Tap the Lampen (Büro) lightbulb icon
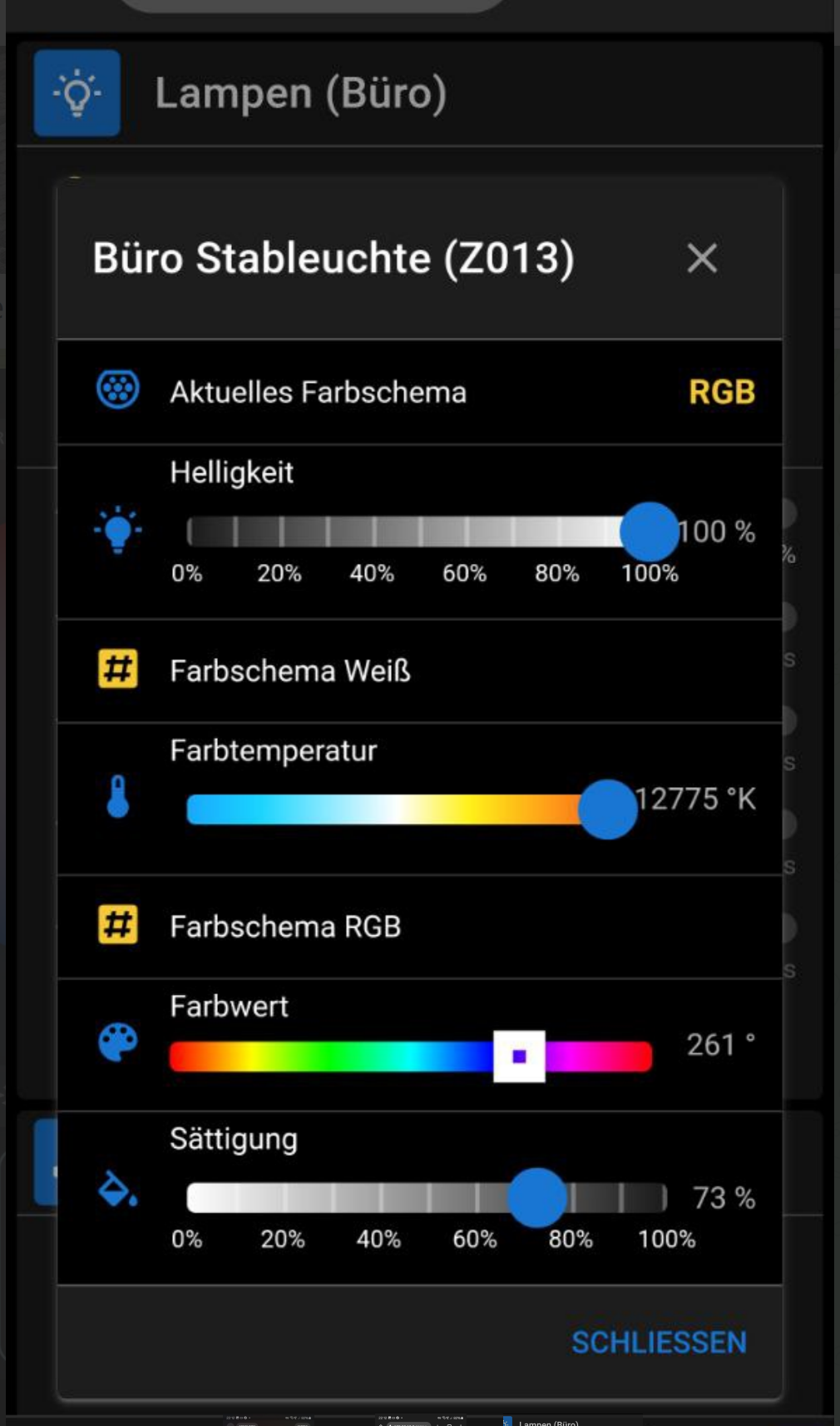 point(77,92)
